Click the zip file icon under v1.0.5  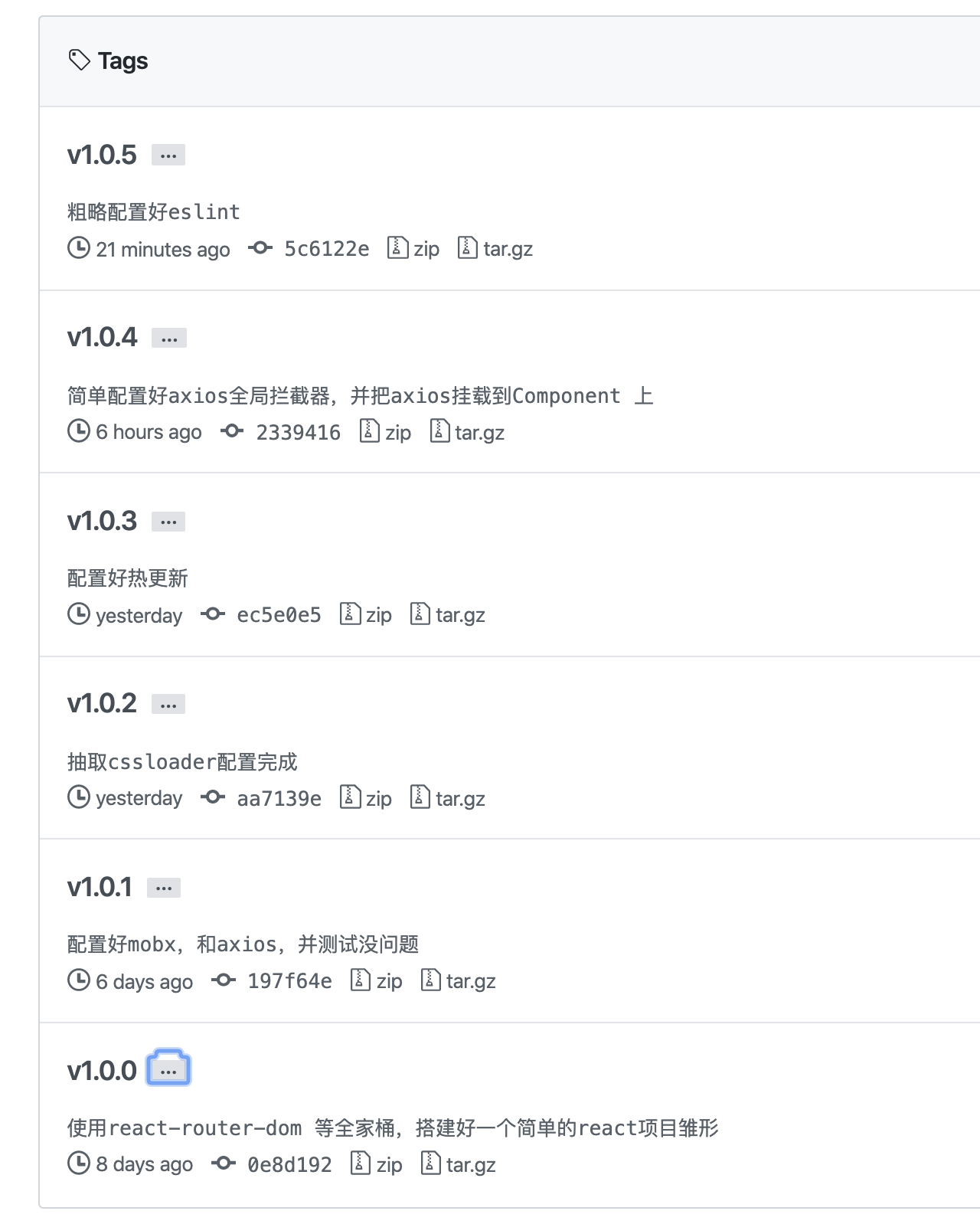tap(397, 248)
